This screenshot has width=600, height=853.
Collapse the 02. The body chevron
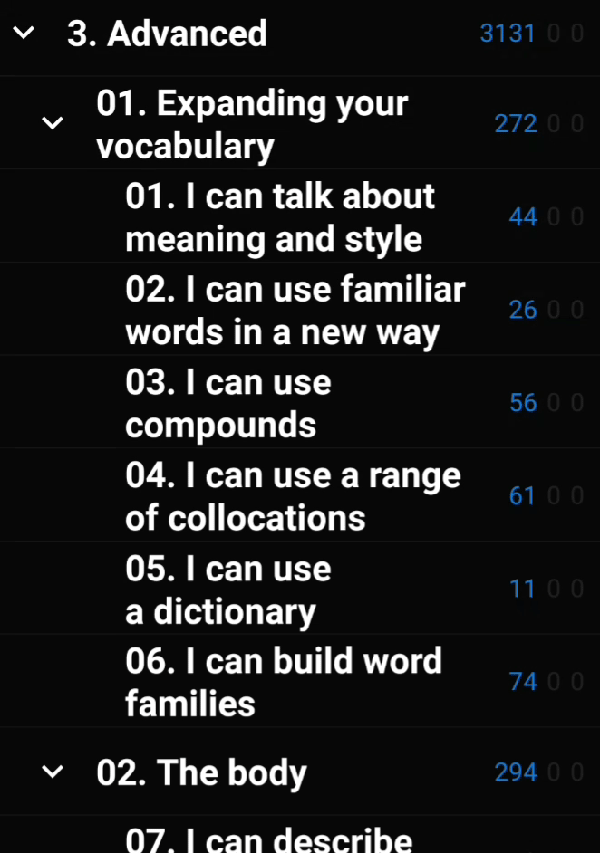[x=53, y=772]
